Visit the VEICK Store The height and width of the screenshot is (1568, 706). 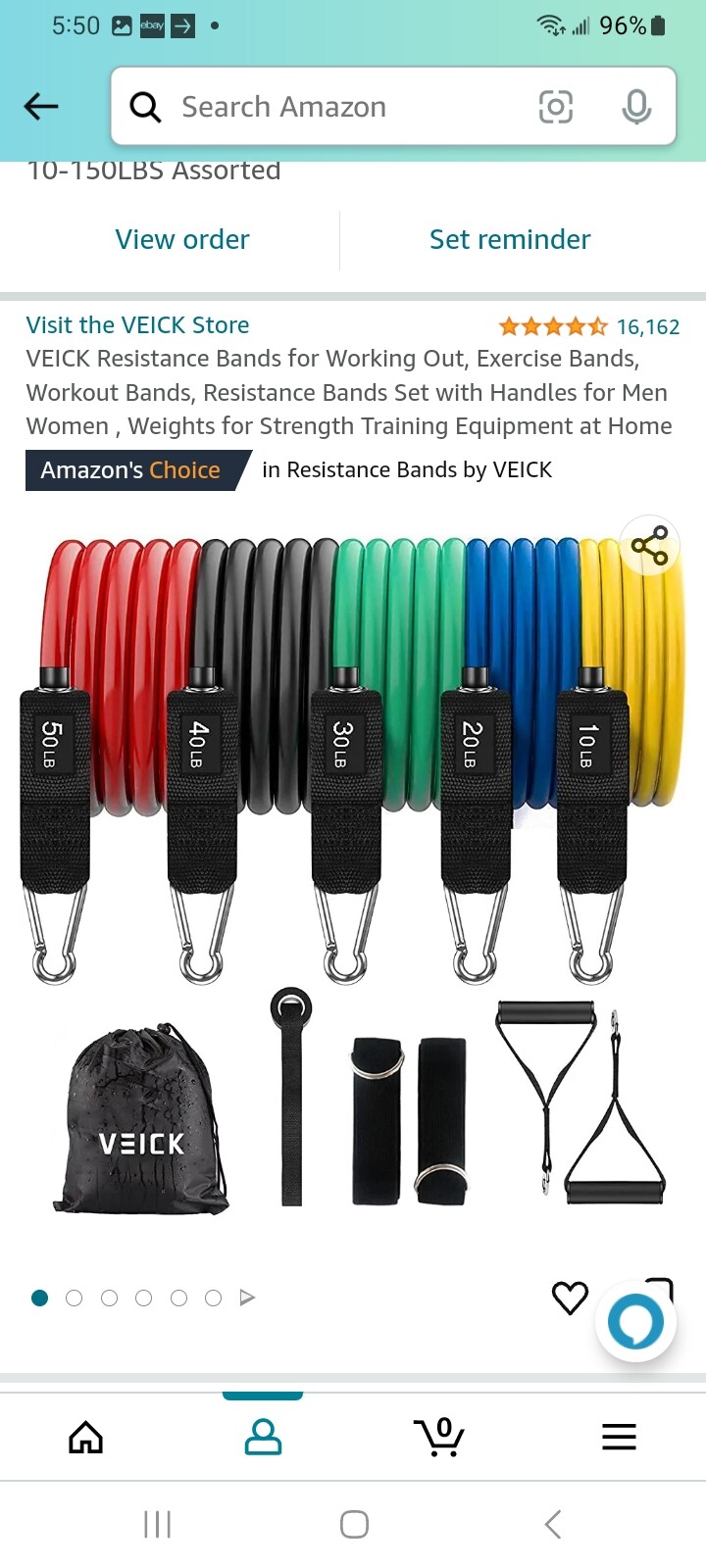pos(137,324)
